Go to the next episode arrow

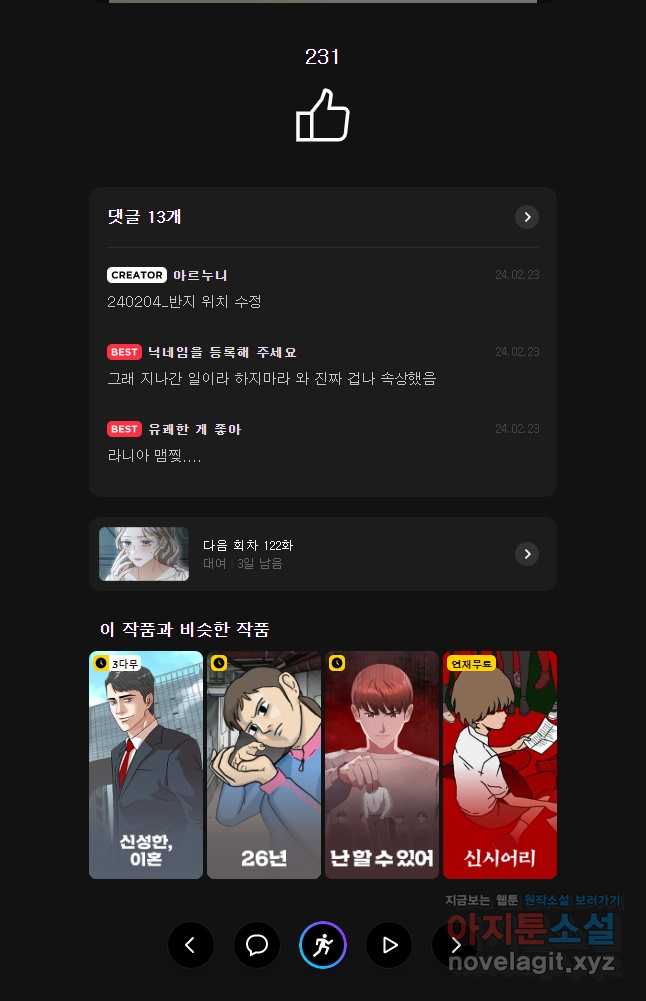tap(454, 945)
